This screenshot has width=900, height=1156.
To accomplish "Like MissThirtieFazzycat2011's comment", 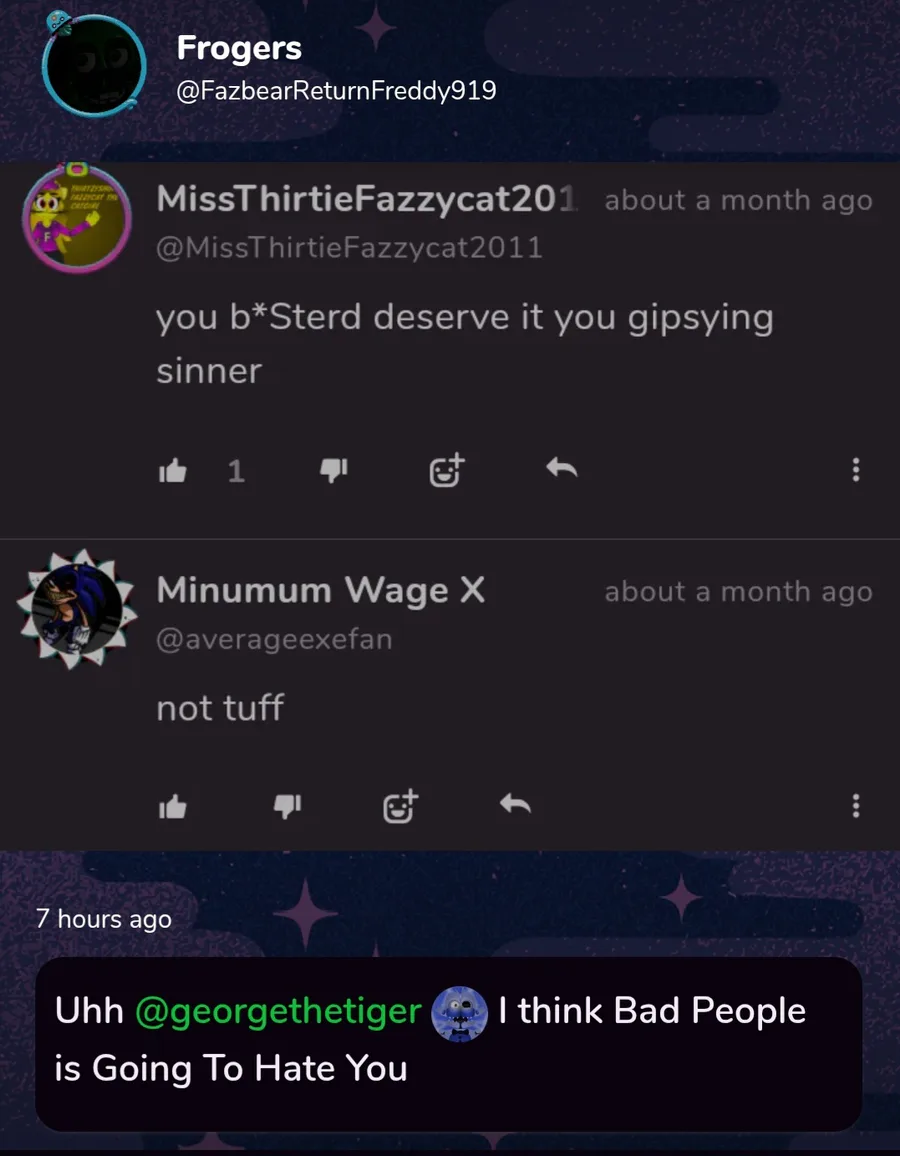I will pyautogui.click(x=173, y=470).
